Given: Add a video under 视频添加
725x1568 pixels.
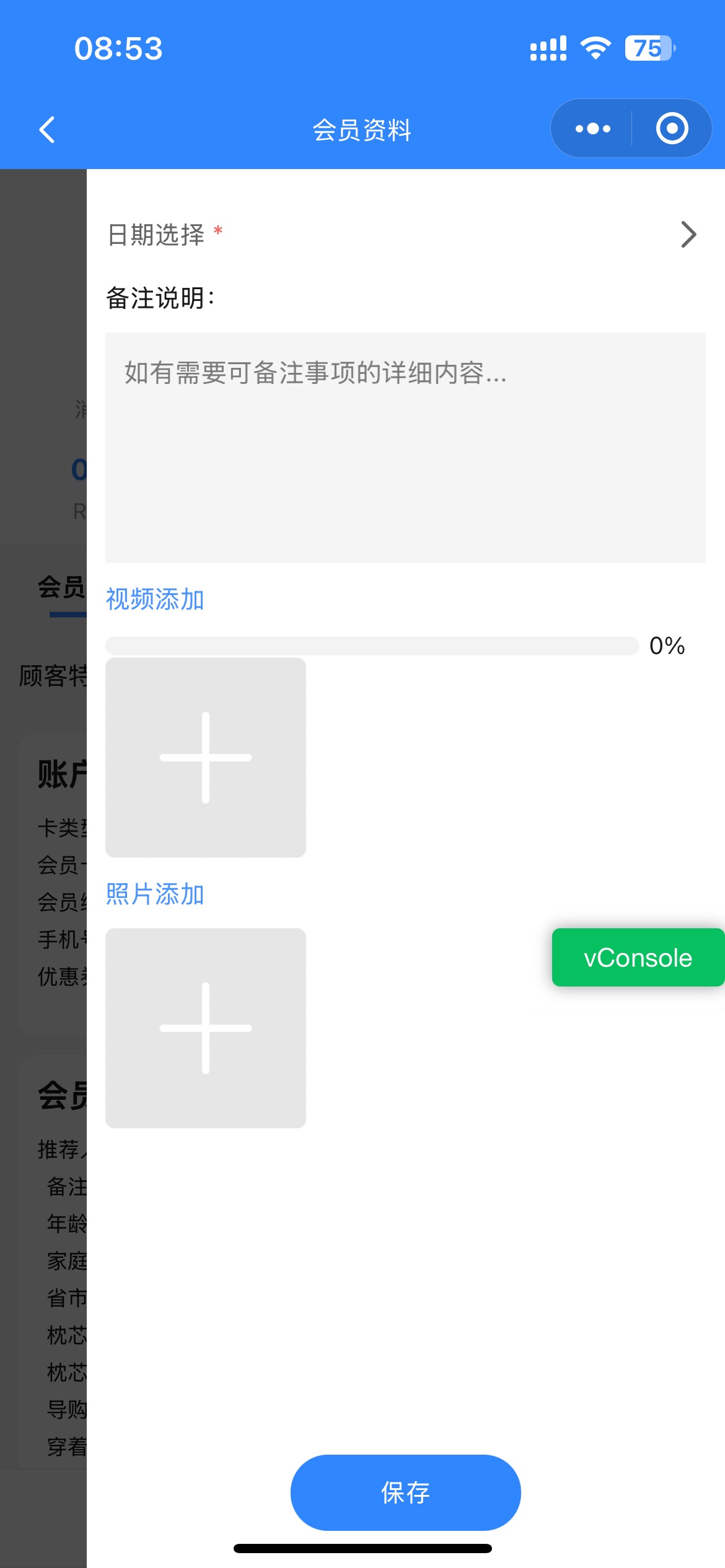Looking at the screenshot, I should [206, 757].
